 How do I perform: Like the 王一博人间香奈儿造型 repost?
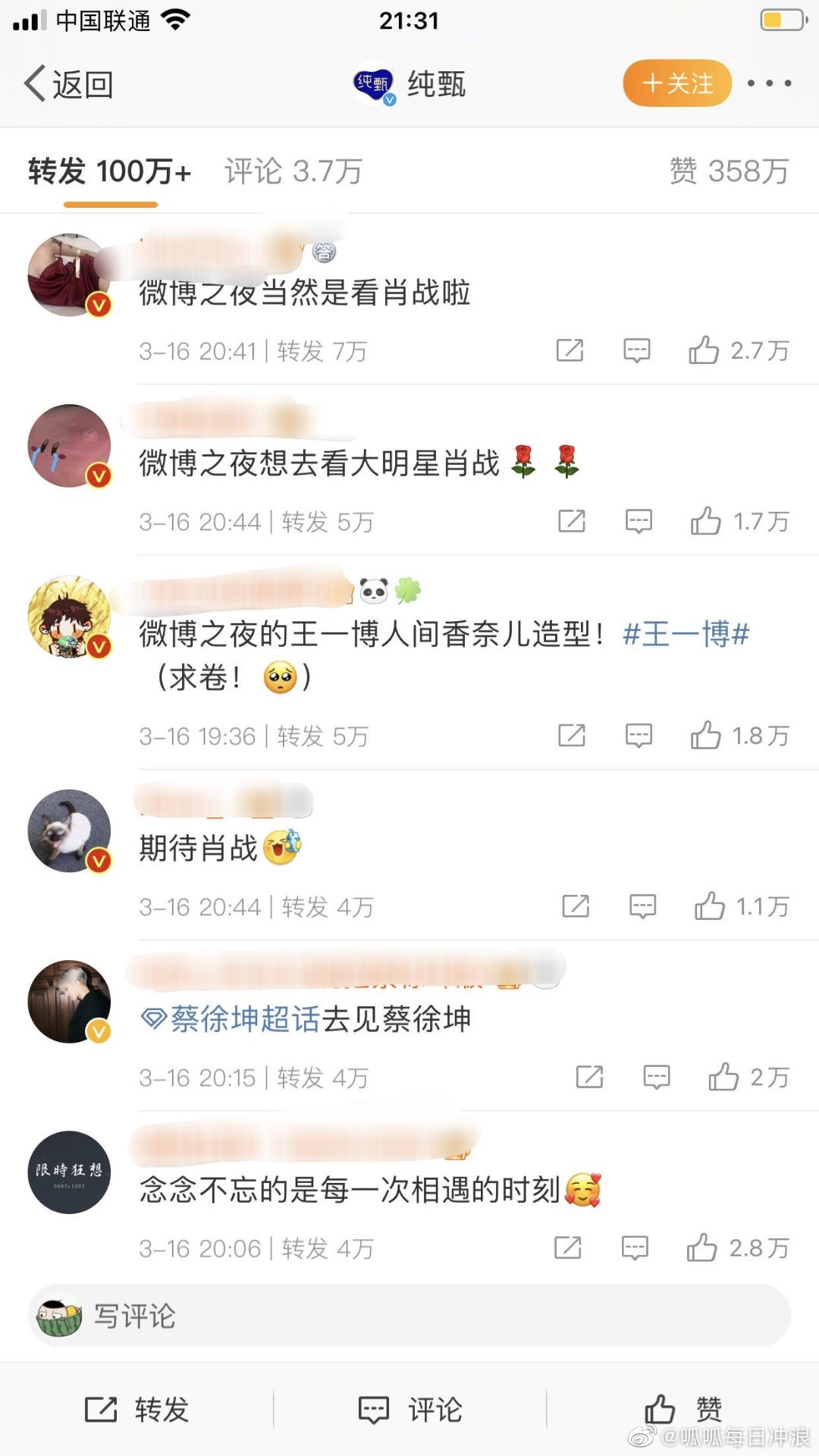(x=739, y=736)
